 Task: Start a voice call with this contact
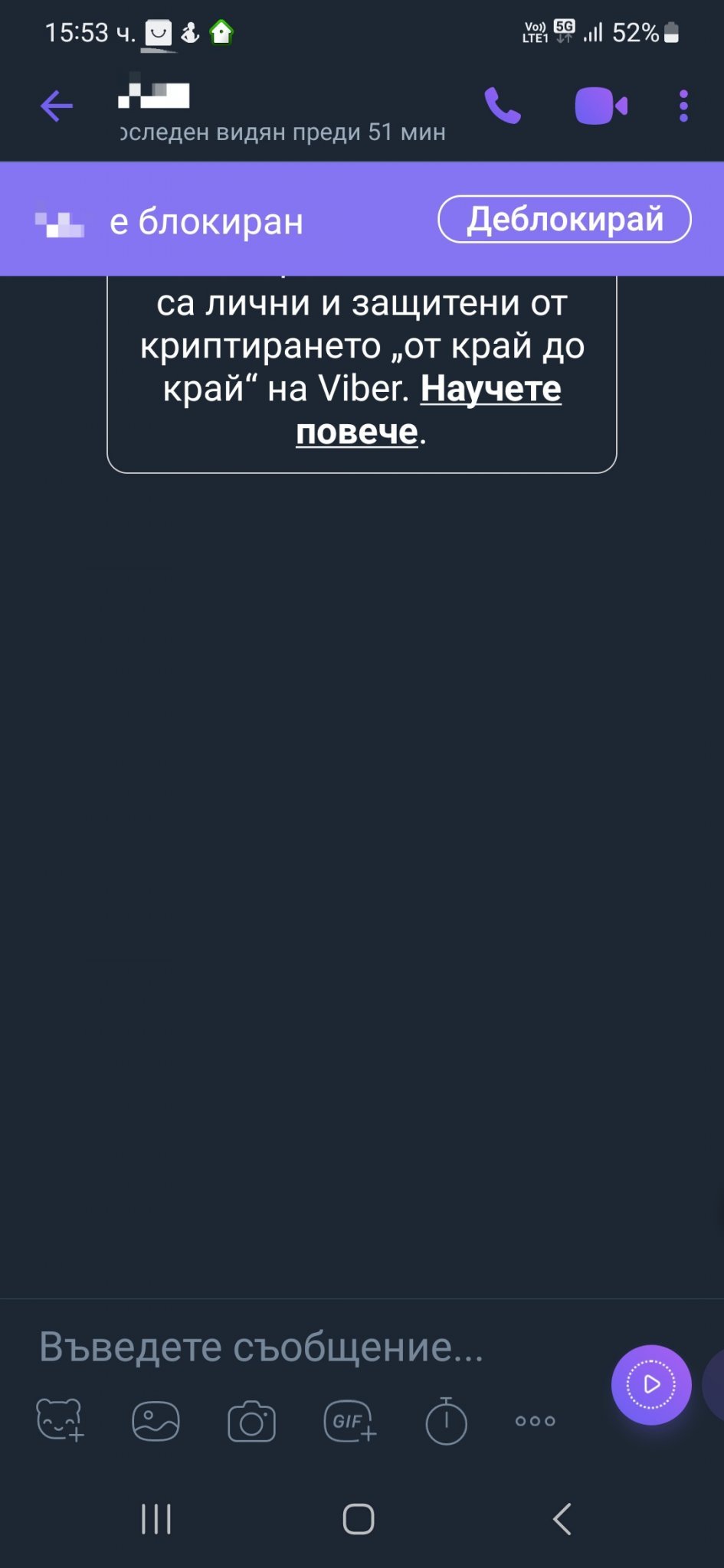[x=503, y=106]
